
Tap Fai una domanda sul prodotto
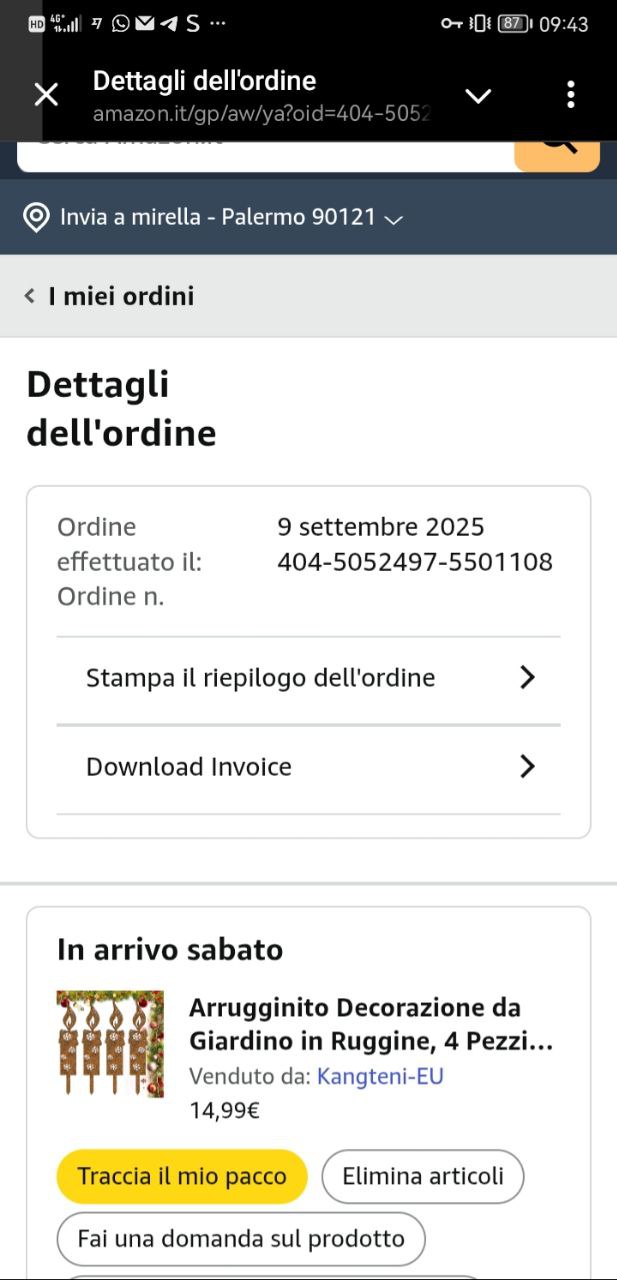[241, 1239]
